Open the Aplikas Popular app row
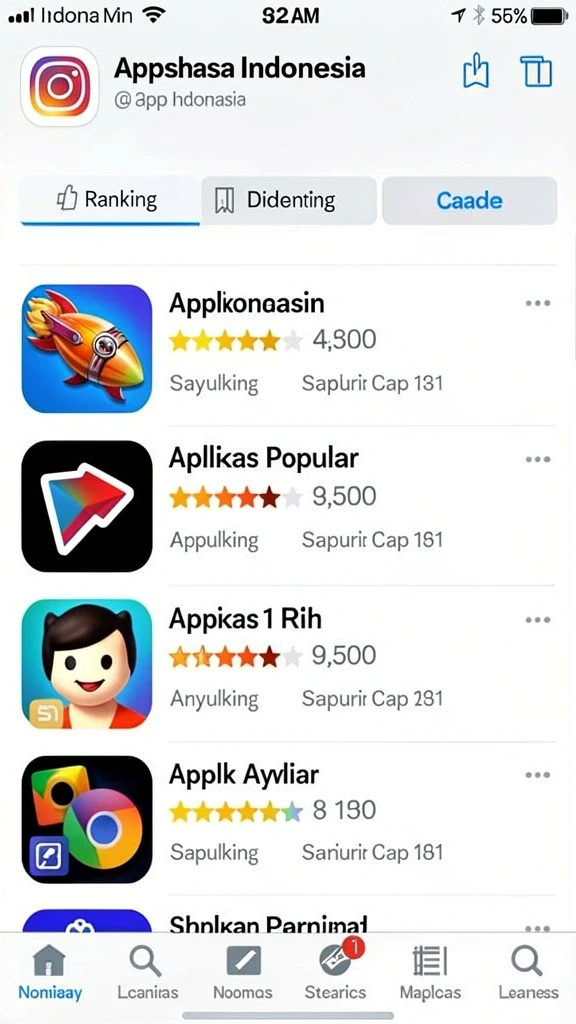This screenshot has width=576, height=1024. pos(288,505)
